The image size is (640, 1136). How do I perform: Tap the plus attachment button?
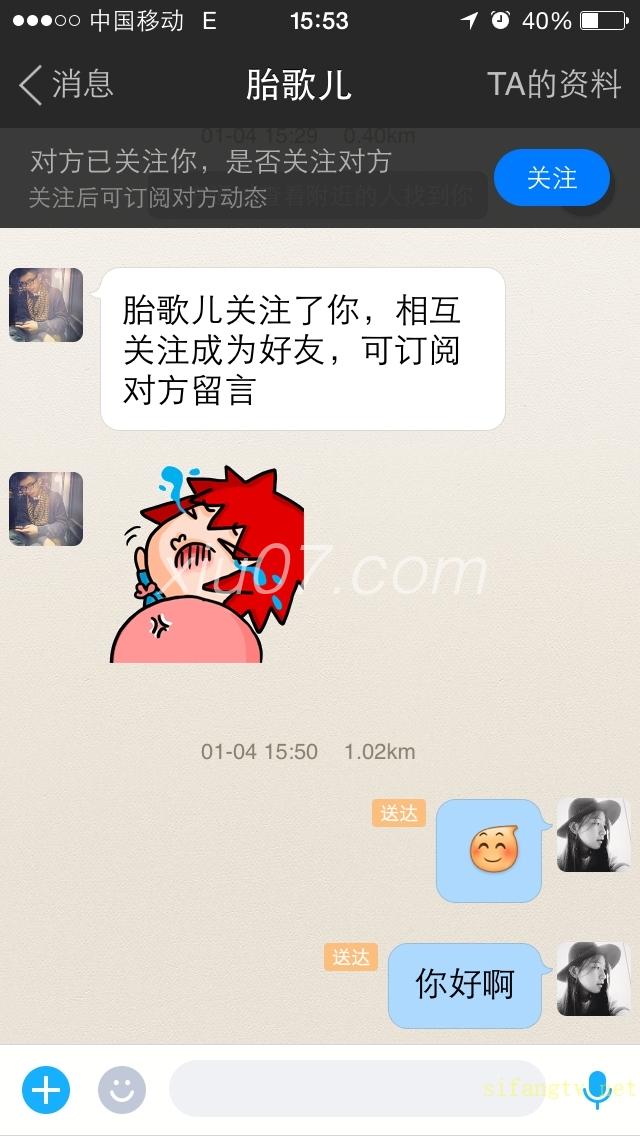tap(46, 1089)
